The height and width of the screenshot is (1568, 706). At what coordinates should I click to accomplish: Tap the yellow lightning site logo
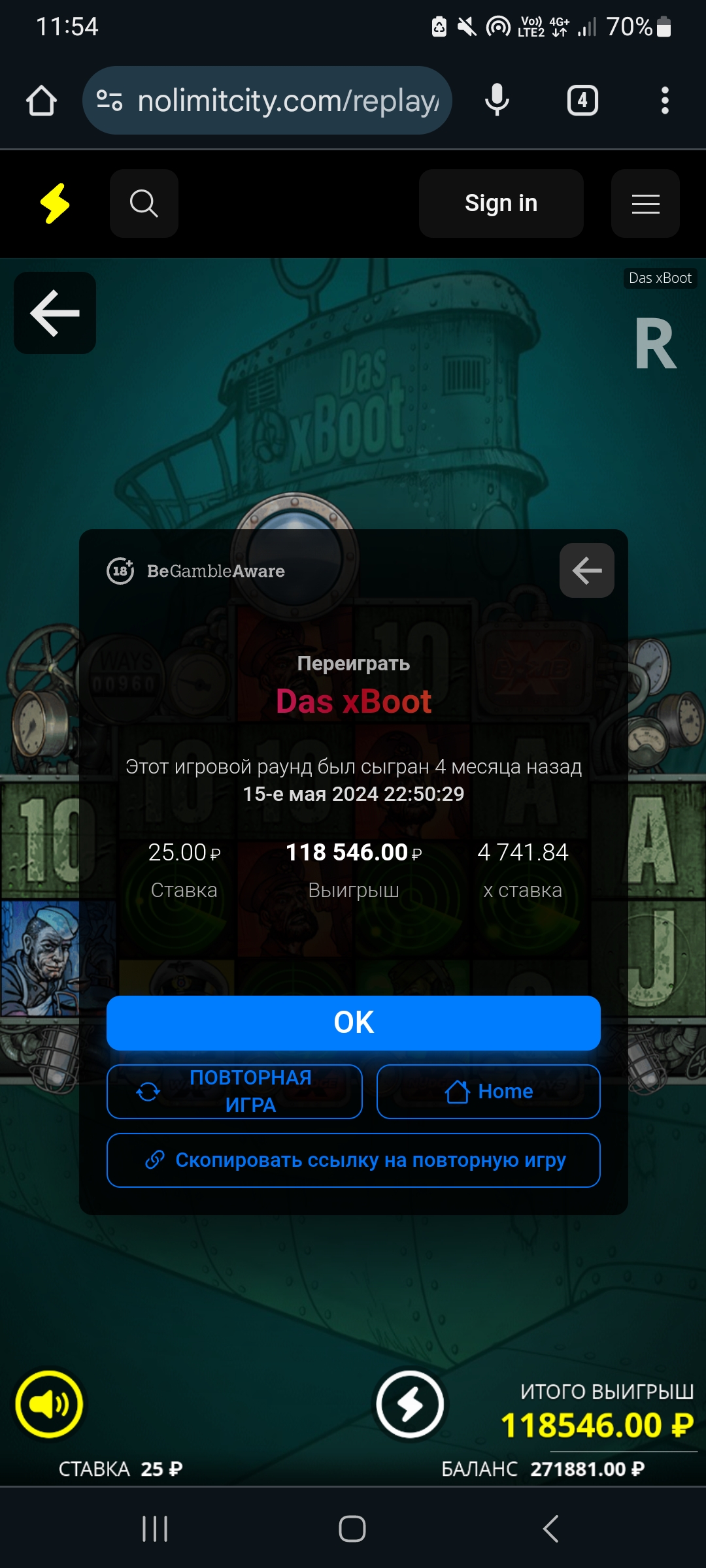pyautogui.click(x=56, y=203)
